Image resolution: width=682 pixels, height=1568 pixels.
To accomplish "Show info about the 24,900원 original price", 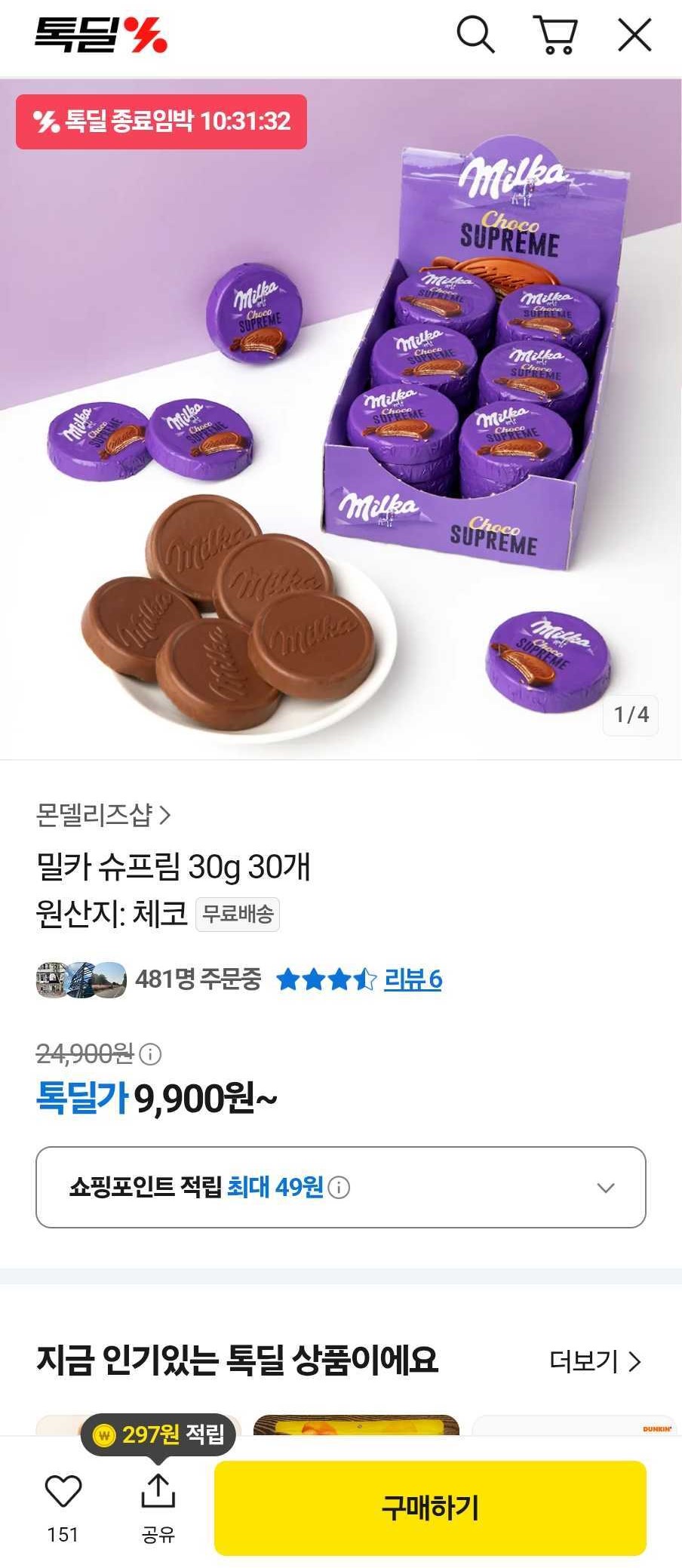I will (150, 1053).
